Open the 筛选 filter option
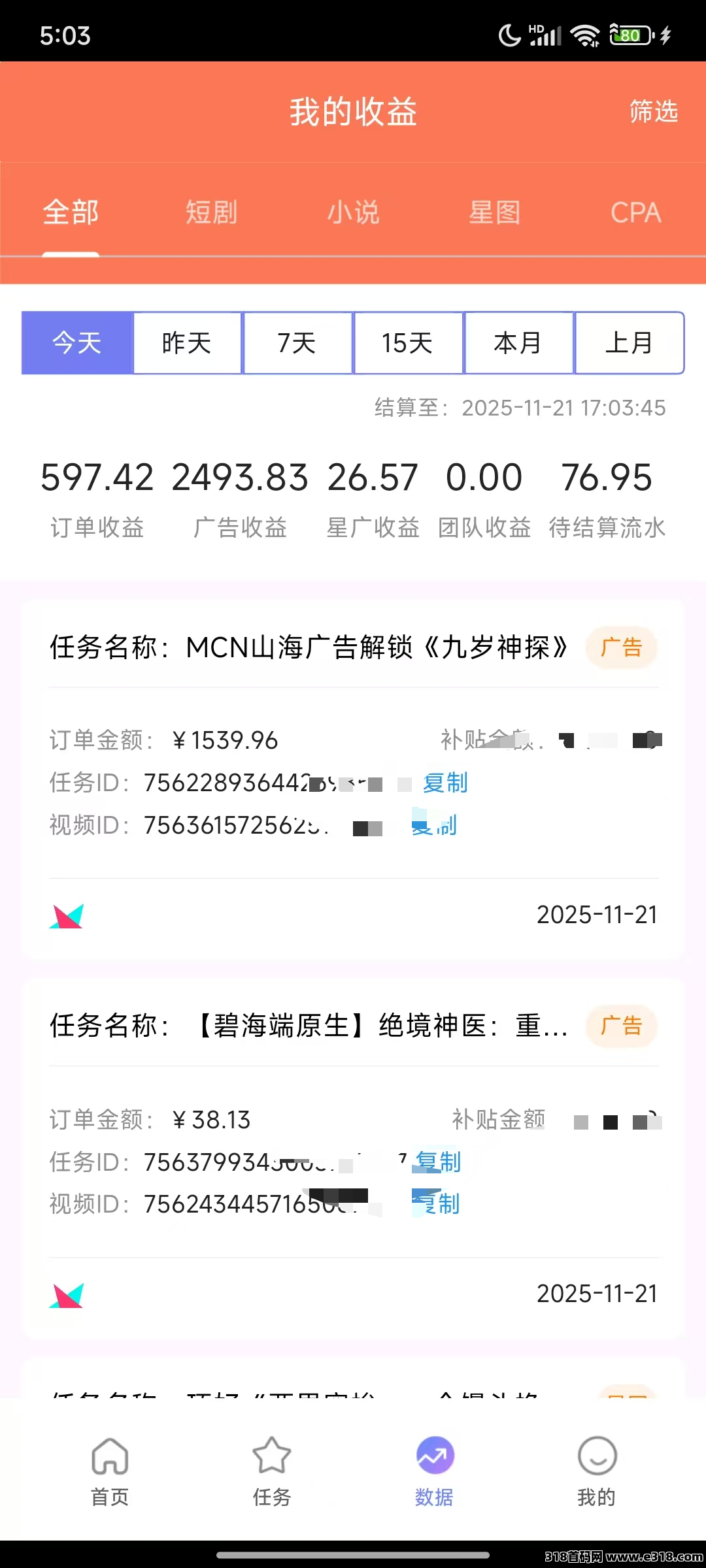Screen dimensions: 706x1568 point(653,112)
